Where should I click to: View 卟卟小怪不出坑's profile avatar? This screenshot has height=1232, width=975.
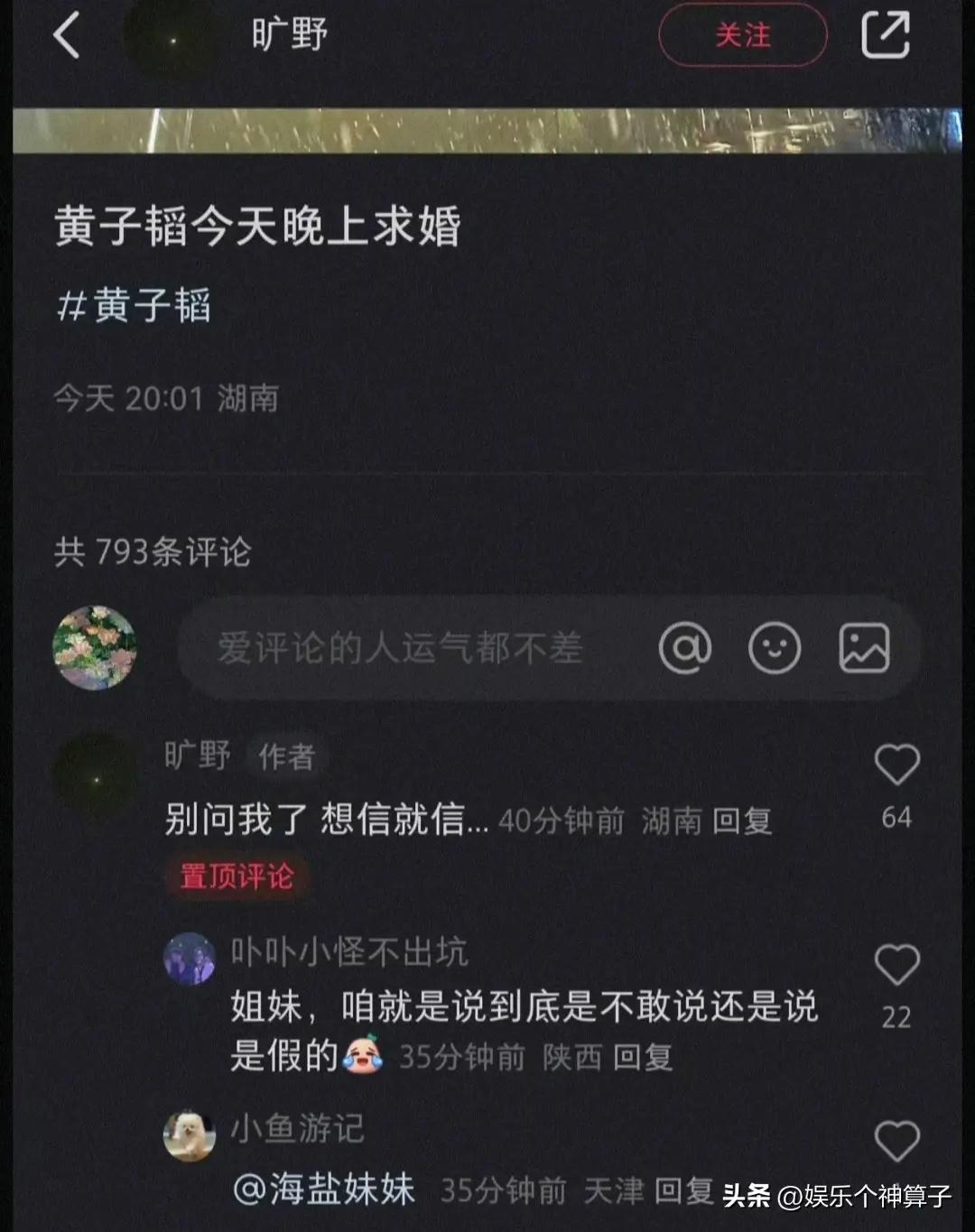click(190, 959)
